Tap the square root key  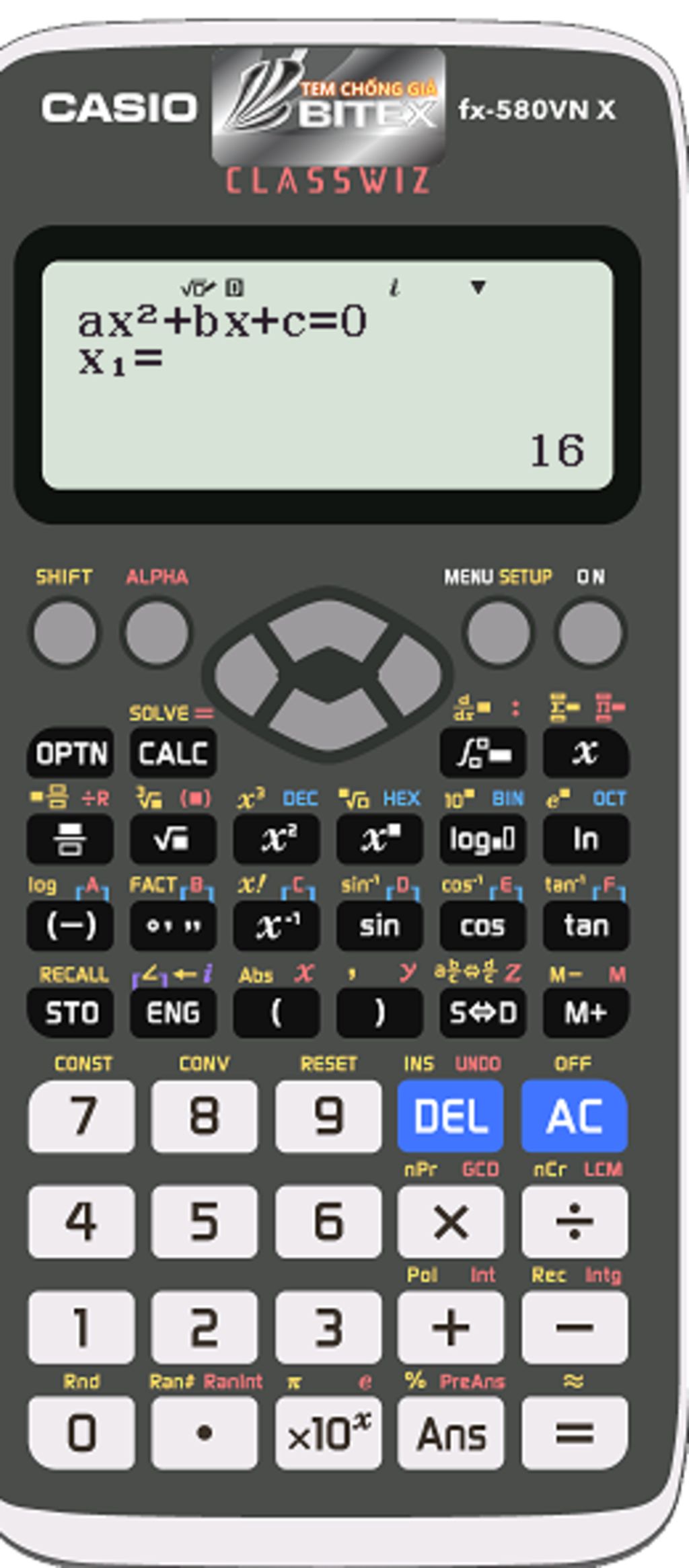pos(173,839)
